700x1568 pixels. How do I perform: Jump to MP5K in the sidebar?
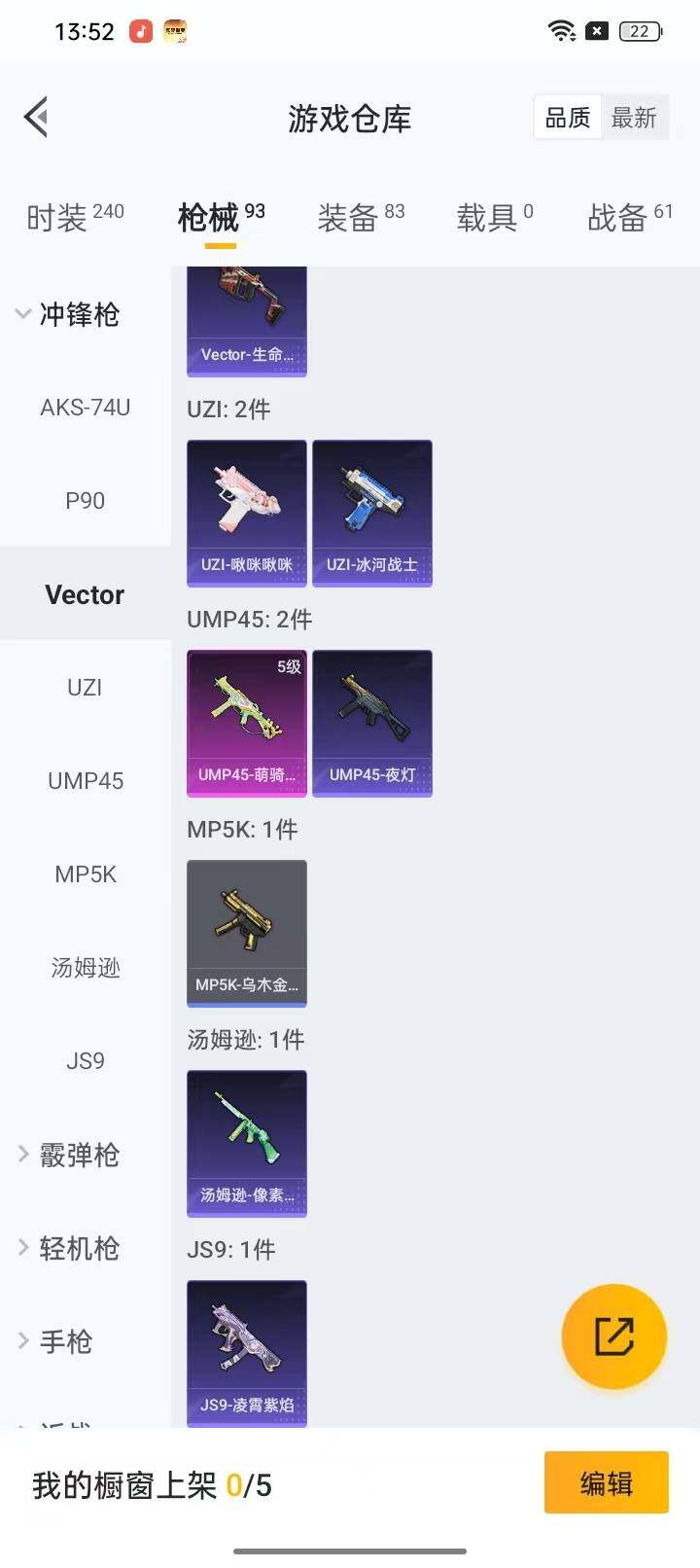tap(86, 874)
